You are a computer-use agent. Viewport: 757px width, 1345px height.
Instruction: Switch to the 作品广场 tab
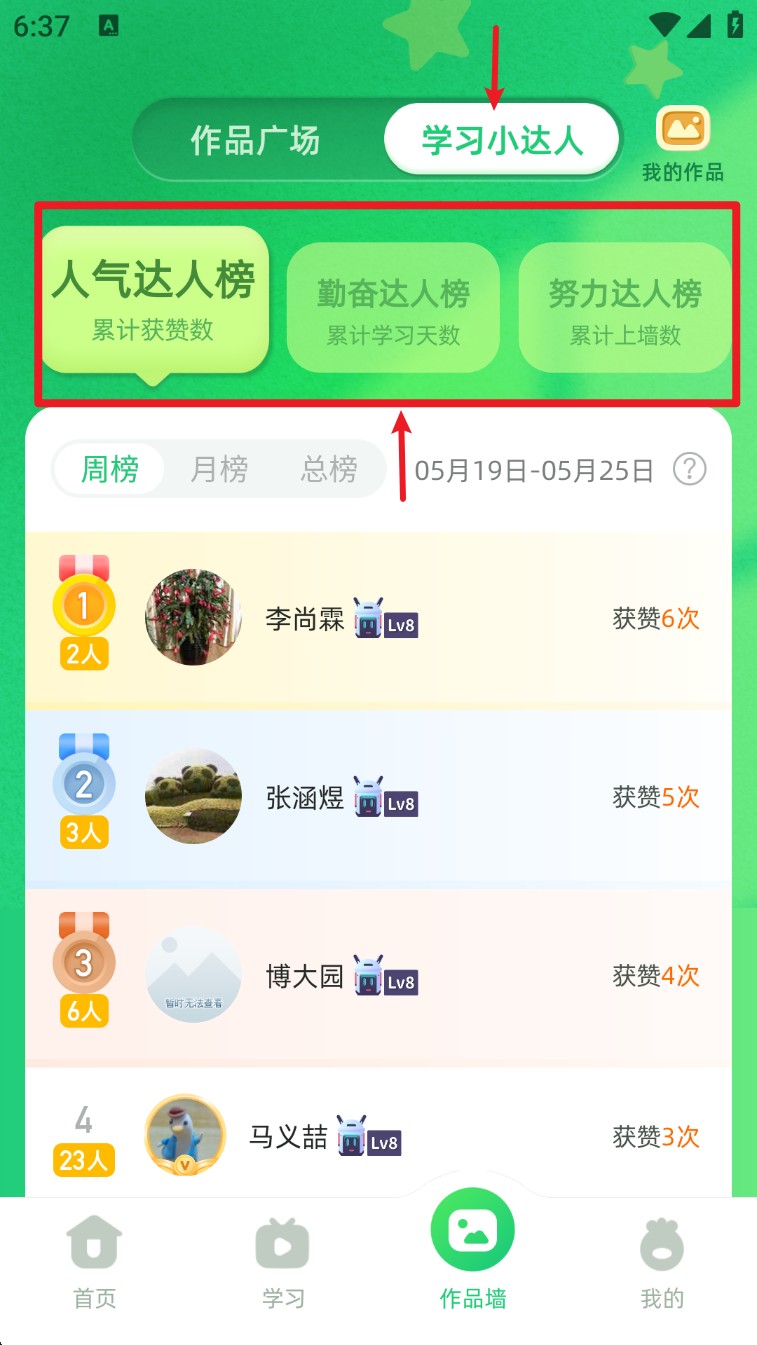pos(255,140)
